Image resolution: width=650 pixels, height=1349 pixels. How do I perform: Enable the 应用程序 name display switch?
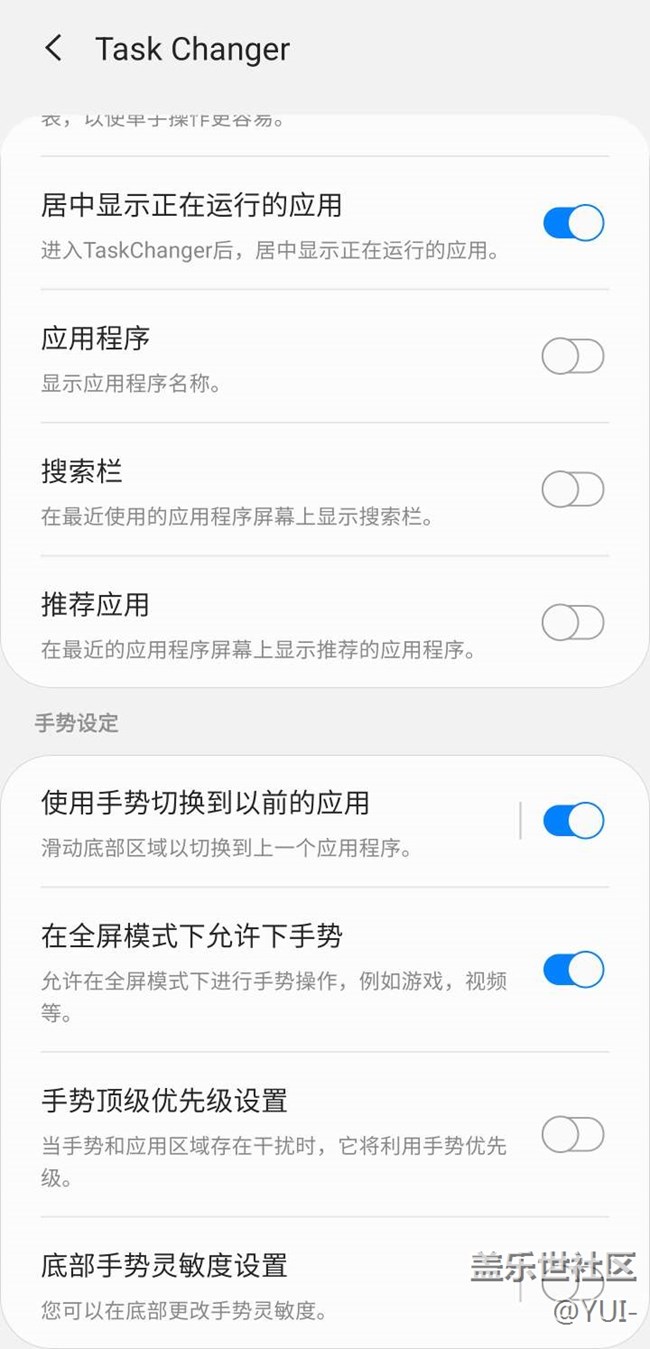point(573,356)
